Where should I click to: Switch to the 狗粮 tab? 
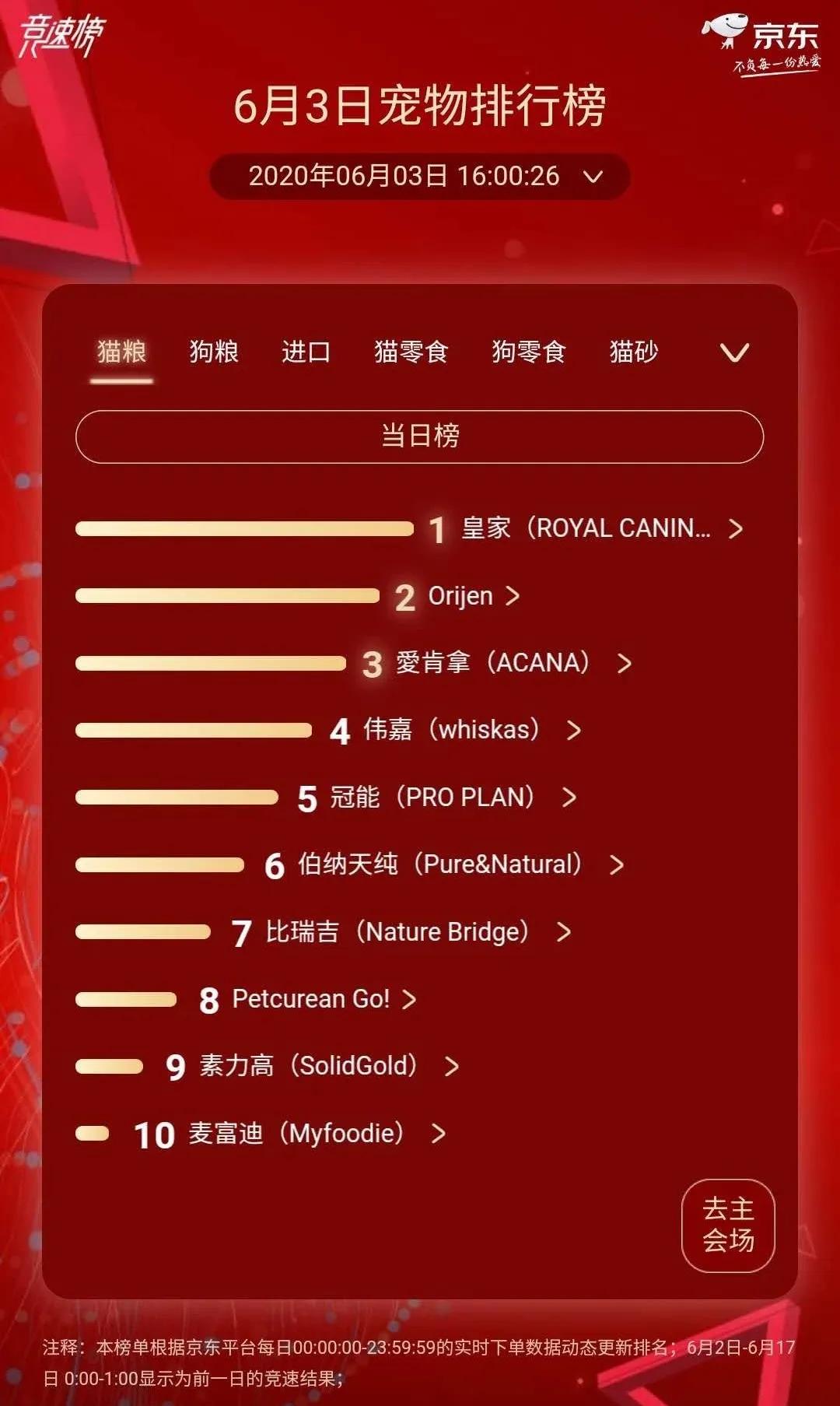click(214, 352)
